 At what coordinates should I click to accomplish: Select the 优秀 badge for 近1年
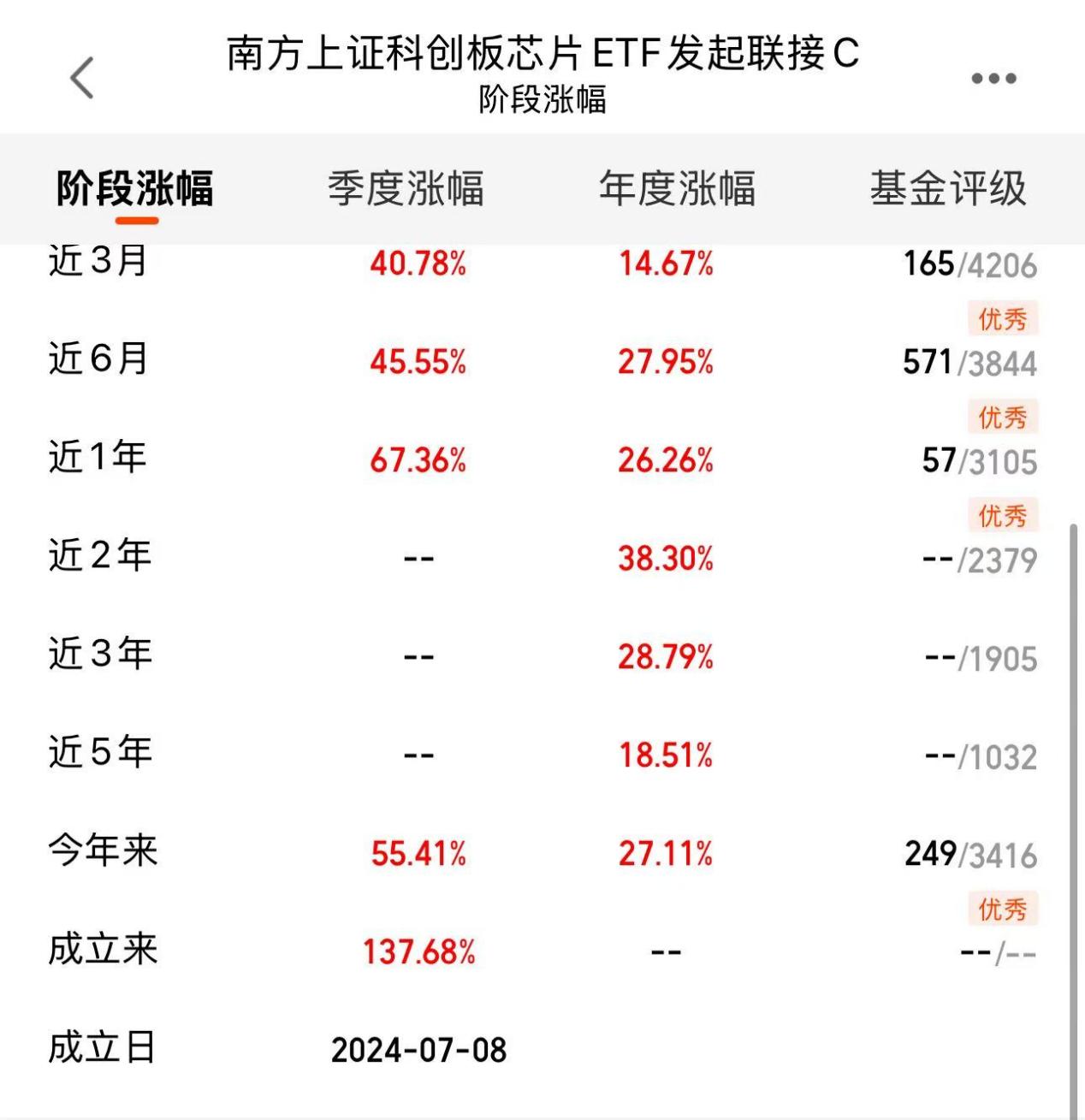point(1003,513)
